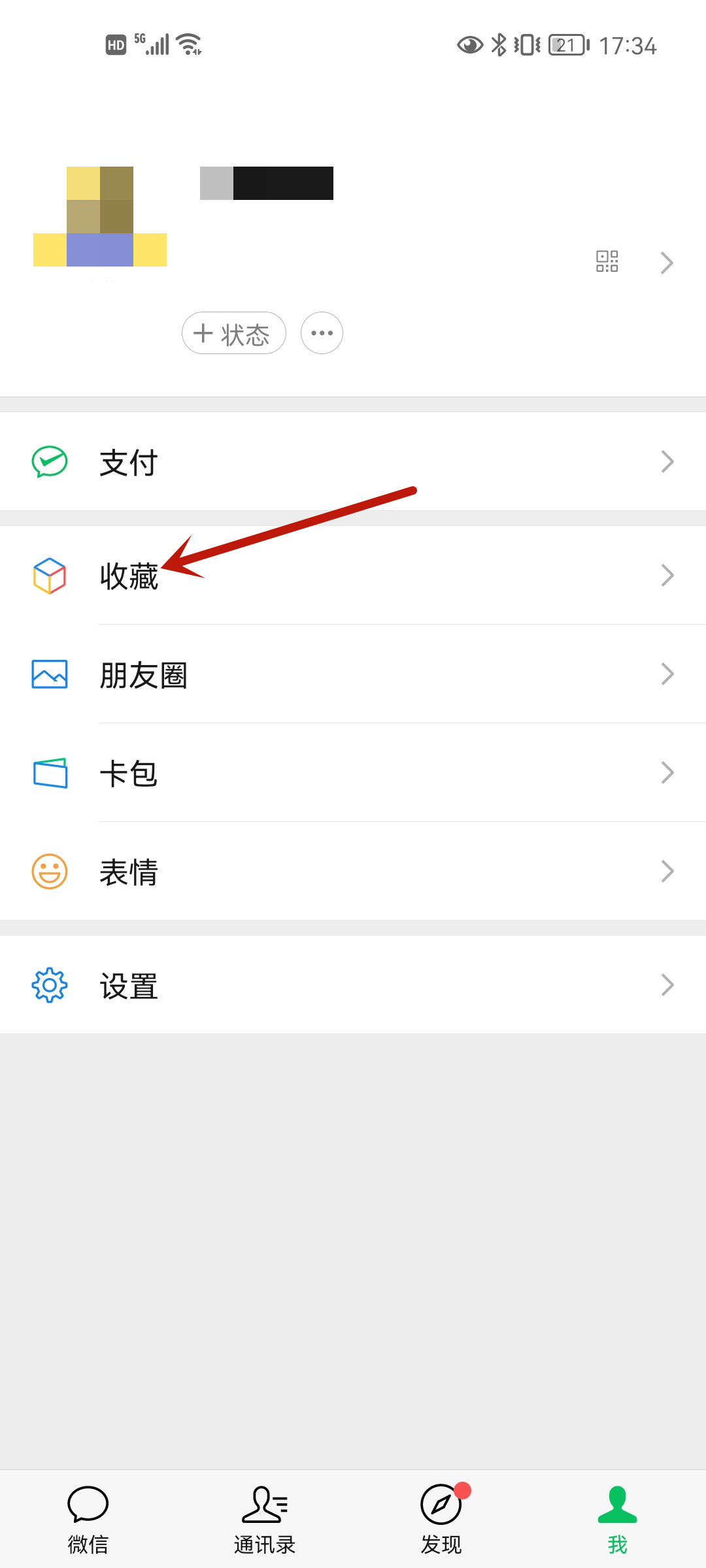
Task: Open Moments via the photo icon
Action: (x=49, y=674)
